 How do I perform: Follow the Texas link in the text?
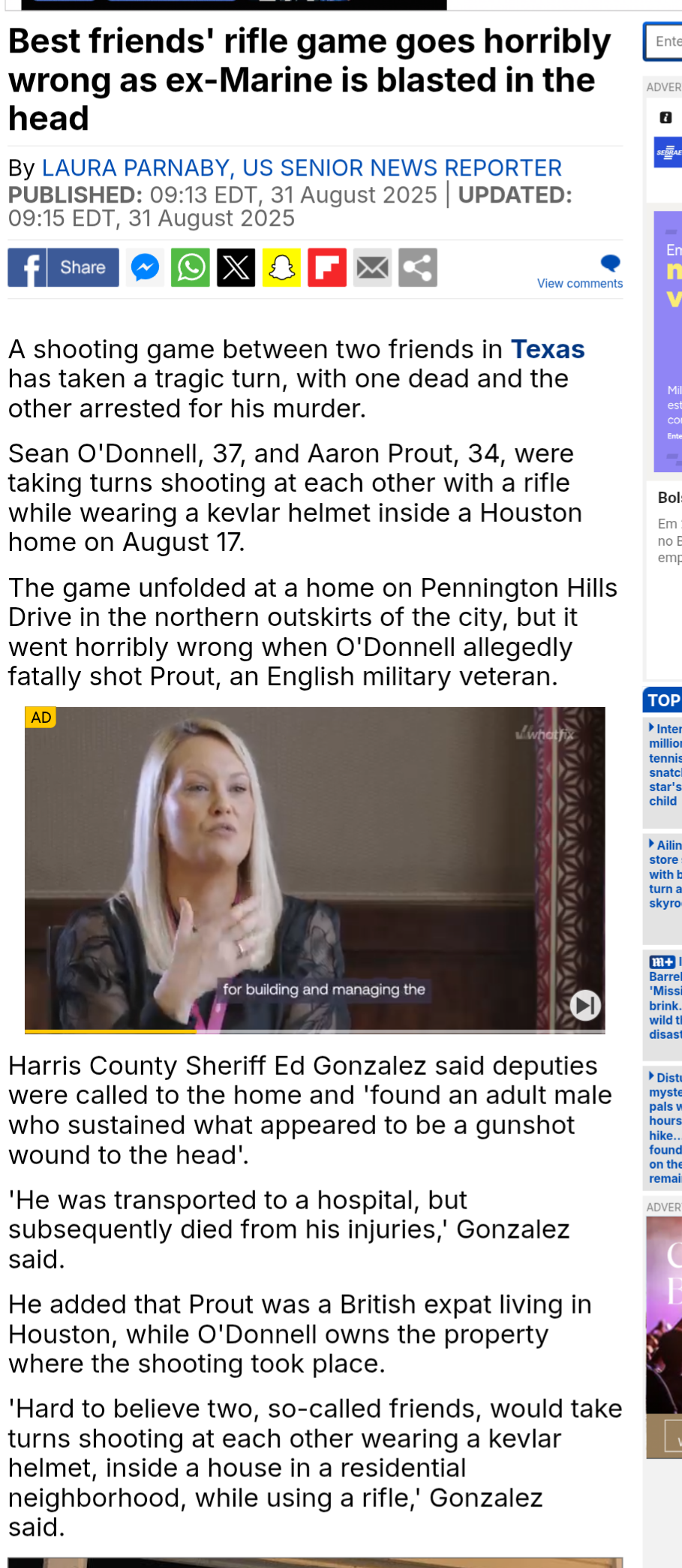click(548, 349)
